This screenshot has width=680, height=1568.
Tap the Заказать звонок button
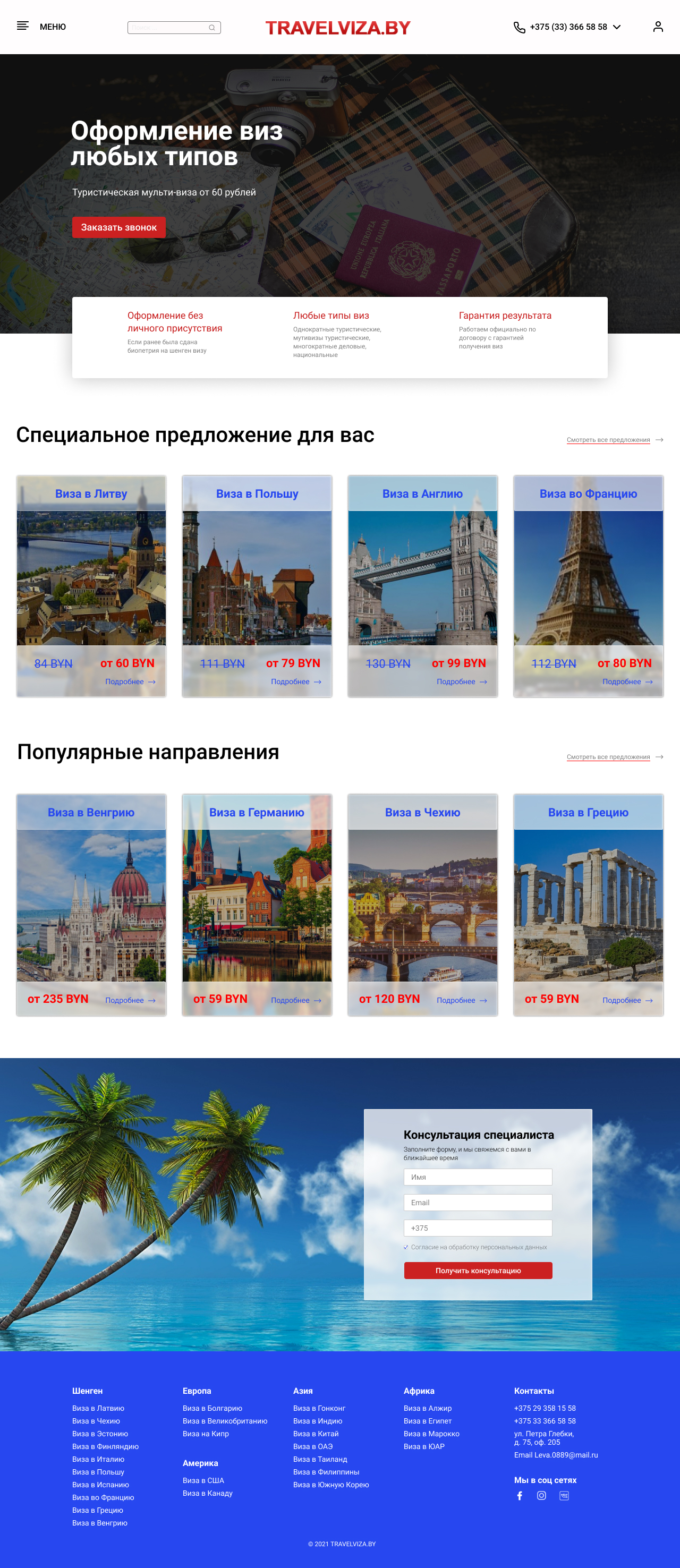tap(118, 227)
